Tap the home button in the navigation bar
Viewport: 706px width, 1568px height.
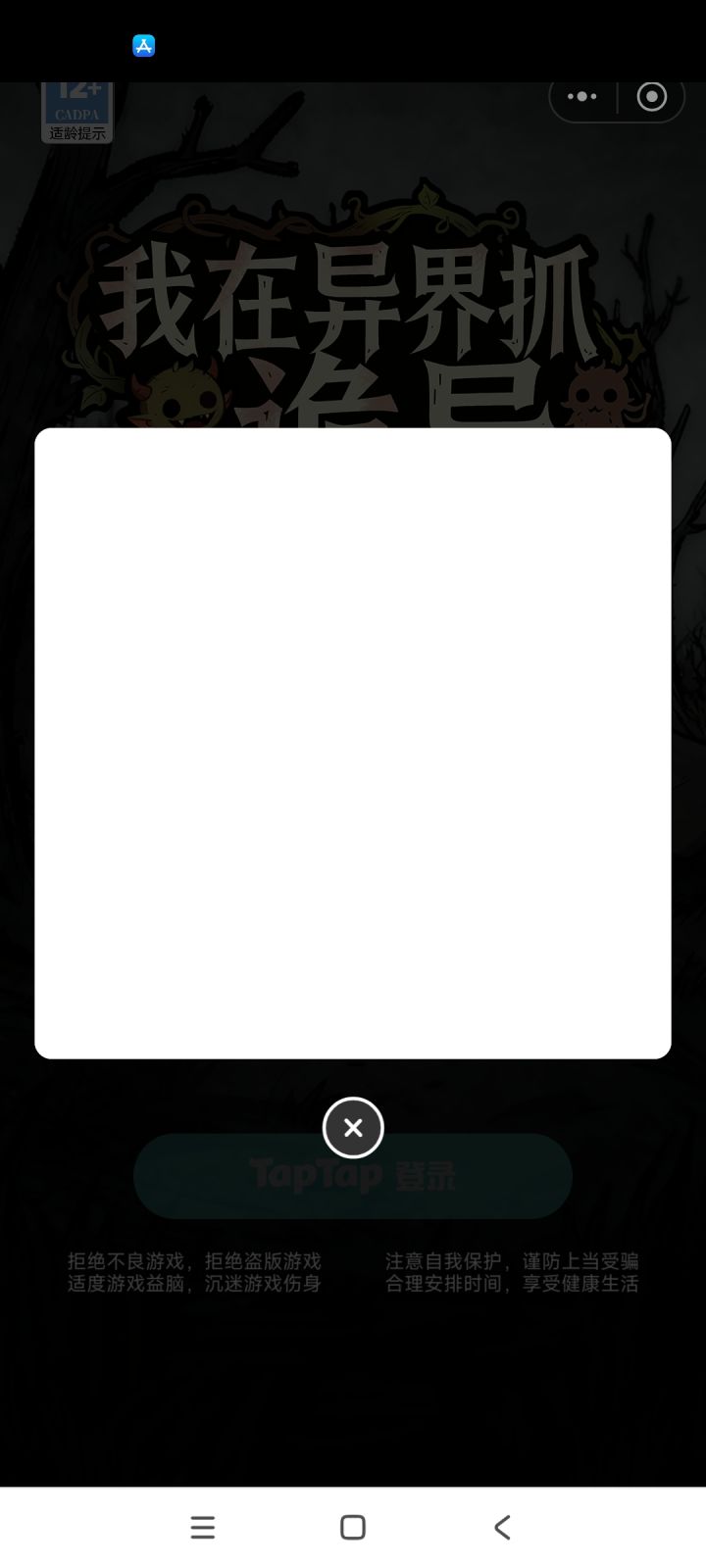(352, 1527)
